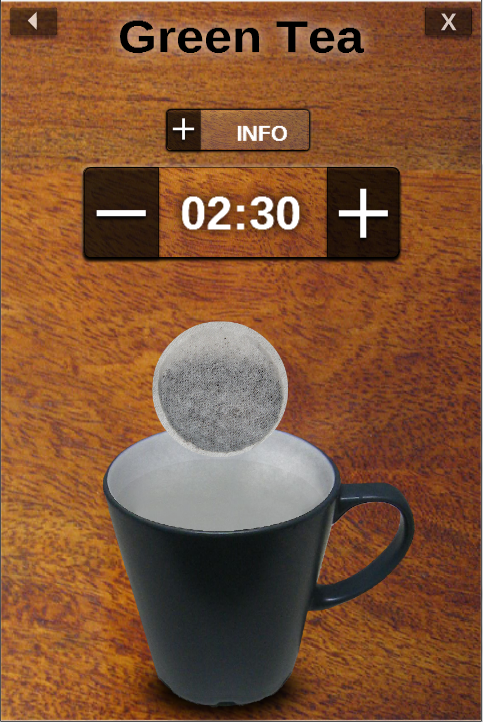This screenshot has width=483, height=722.
Task: Tap the tea bag to start steeping
Action: 220,387
